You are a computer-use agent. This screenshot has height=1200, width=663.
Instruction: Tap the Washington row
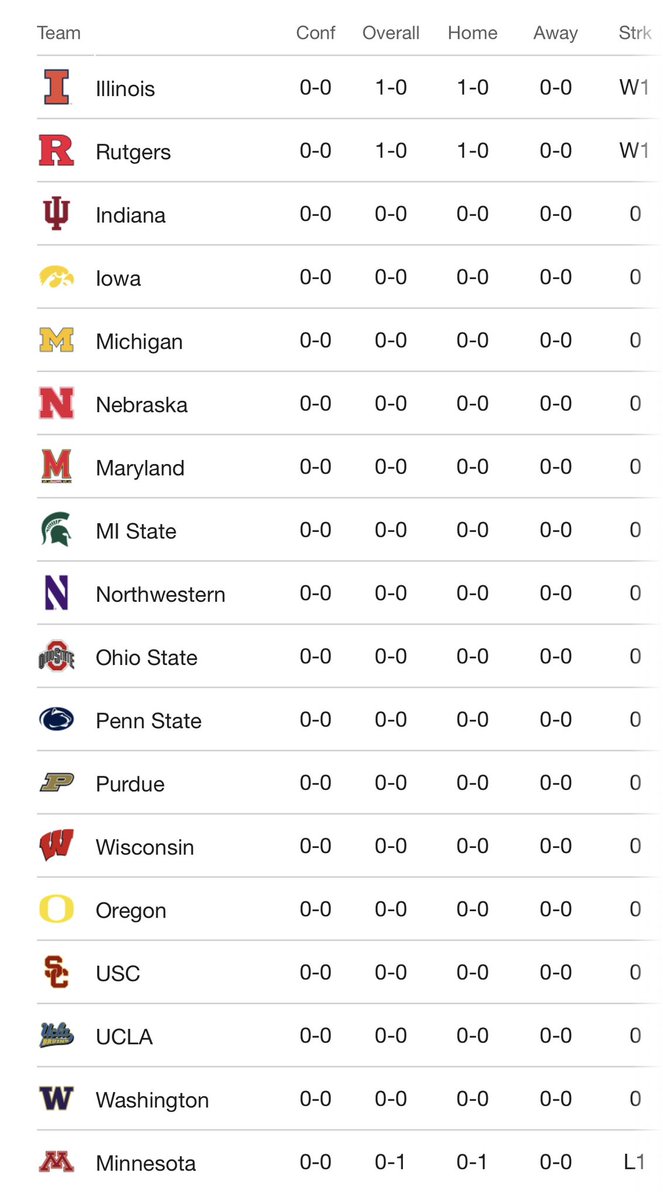click(152, 1100)
